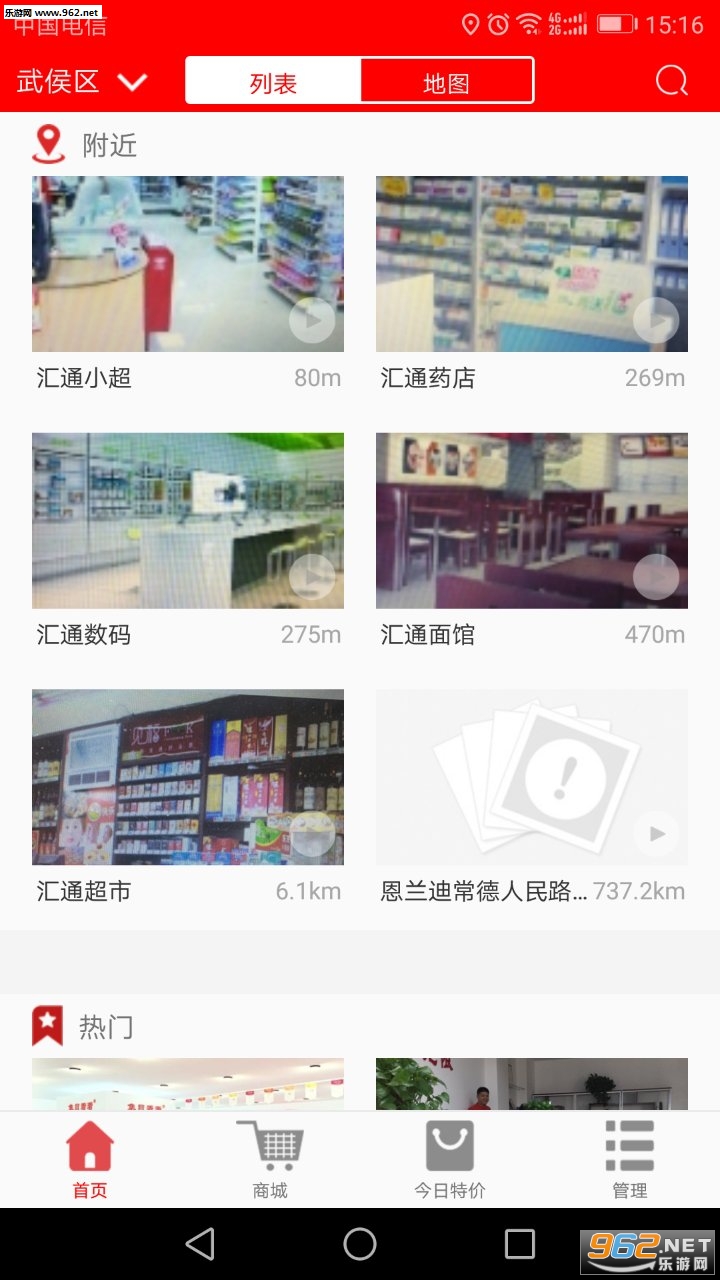Switch to the 商城 mall tab
720x1280 pixels.
click(270, 1160)
